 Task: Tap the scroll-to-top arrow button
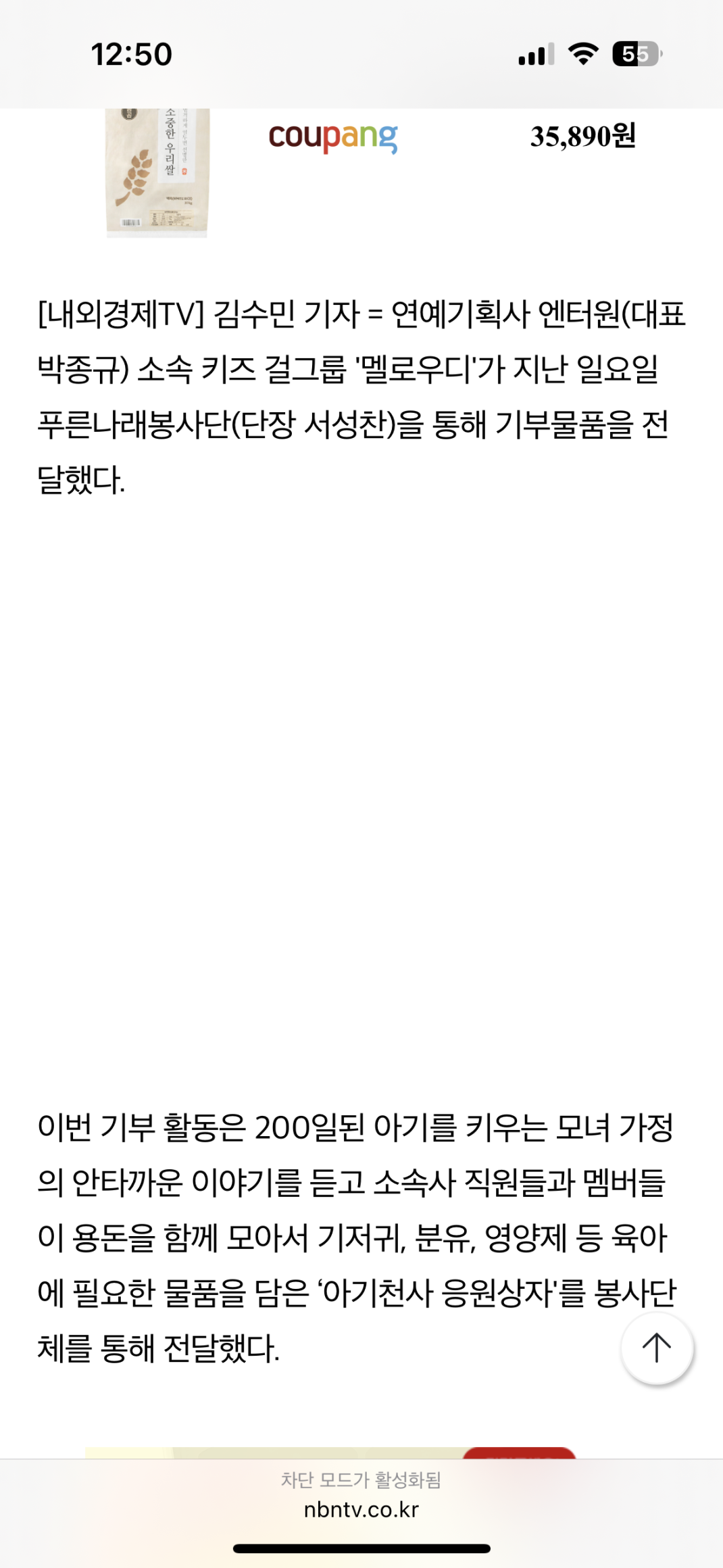pos(656,1348)
